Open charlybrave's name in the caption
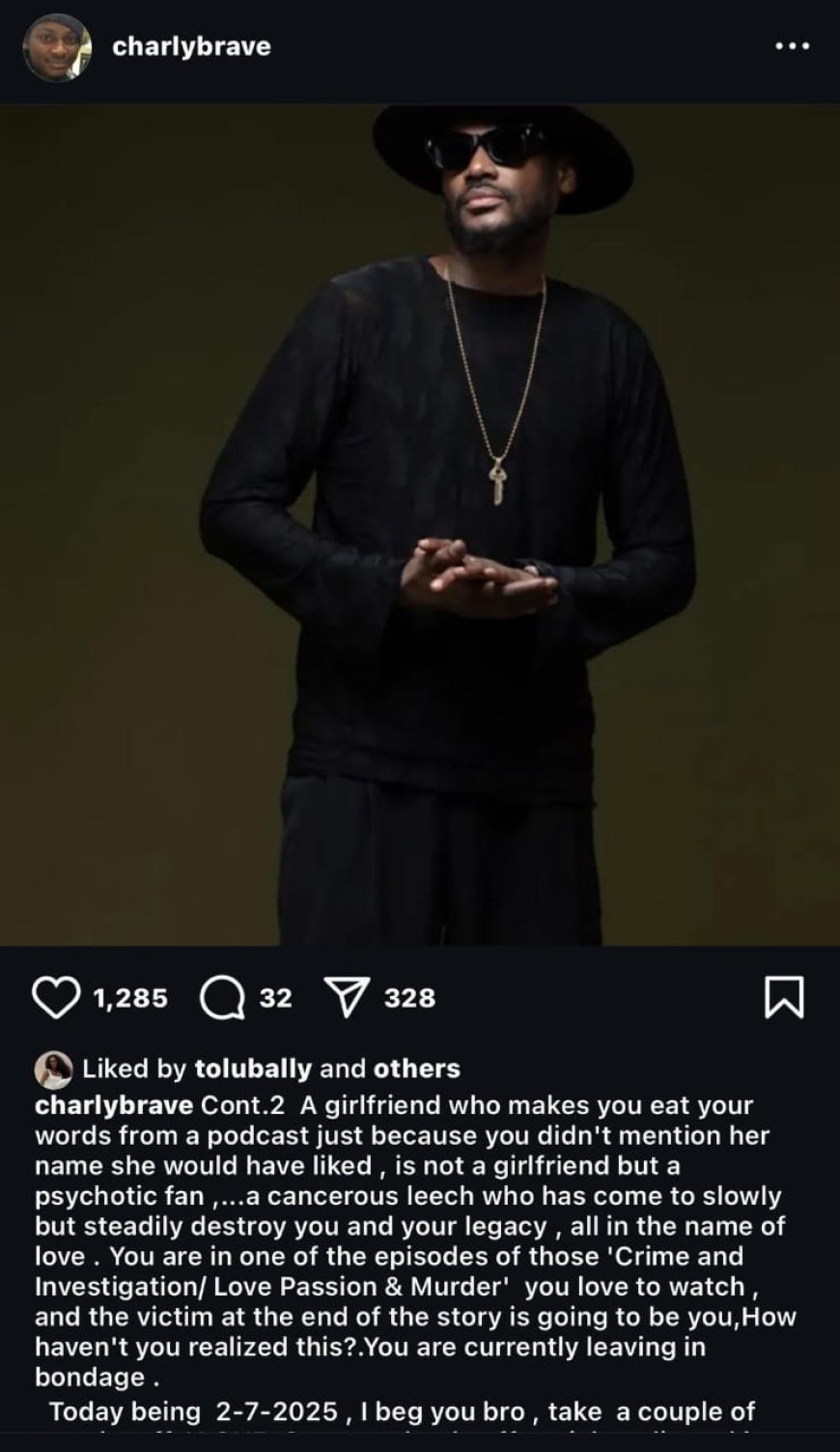 [x=113, y=1105]
